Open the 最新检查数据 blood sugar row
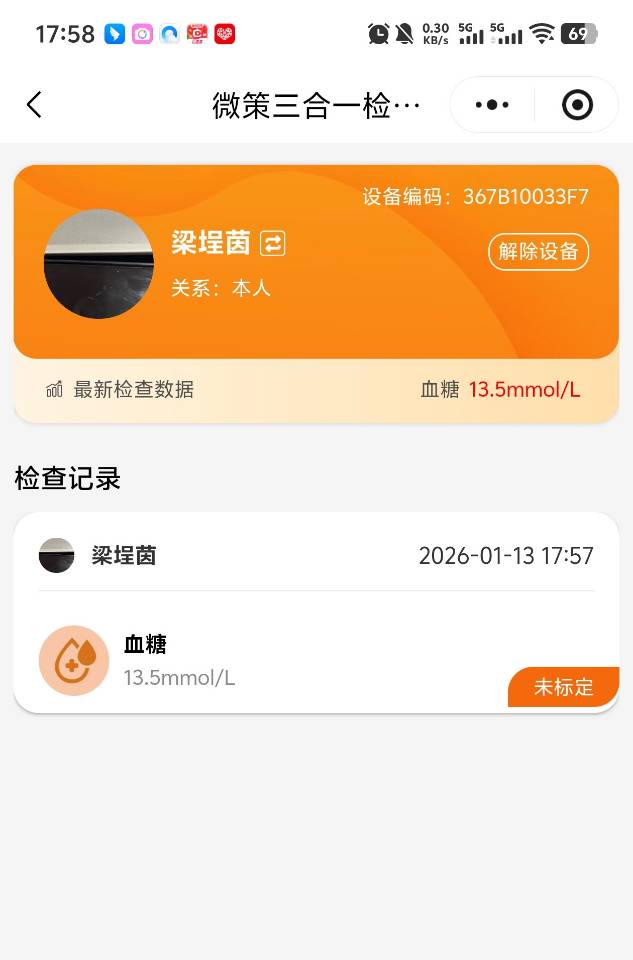This screenshot has height=960, width=633. (316, 390)
